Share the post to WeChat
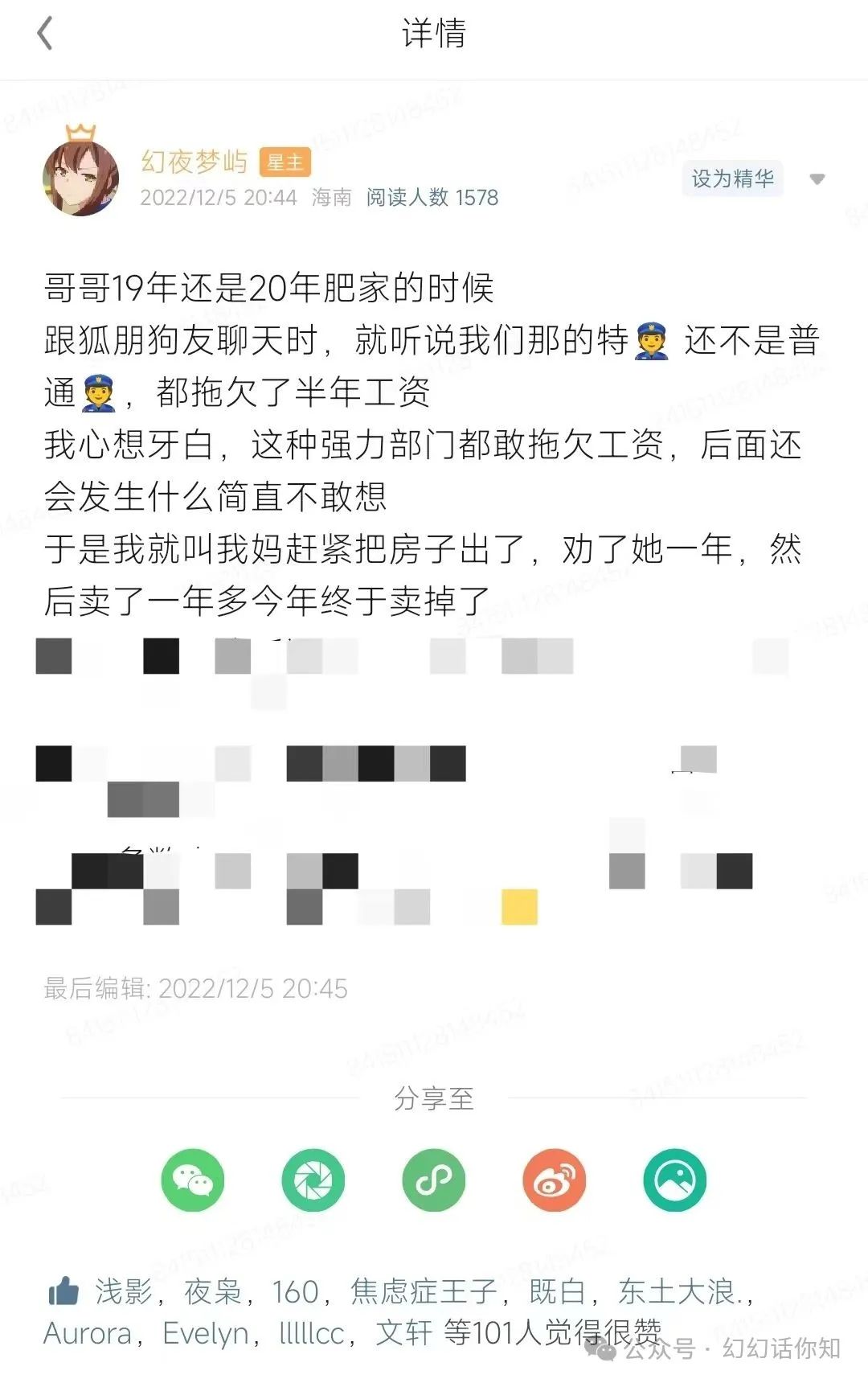Image resolution: width=868 pixels, height=1383 pixels. (193, 1180)
